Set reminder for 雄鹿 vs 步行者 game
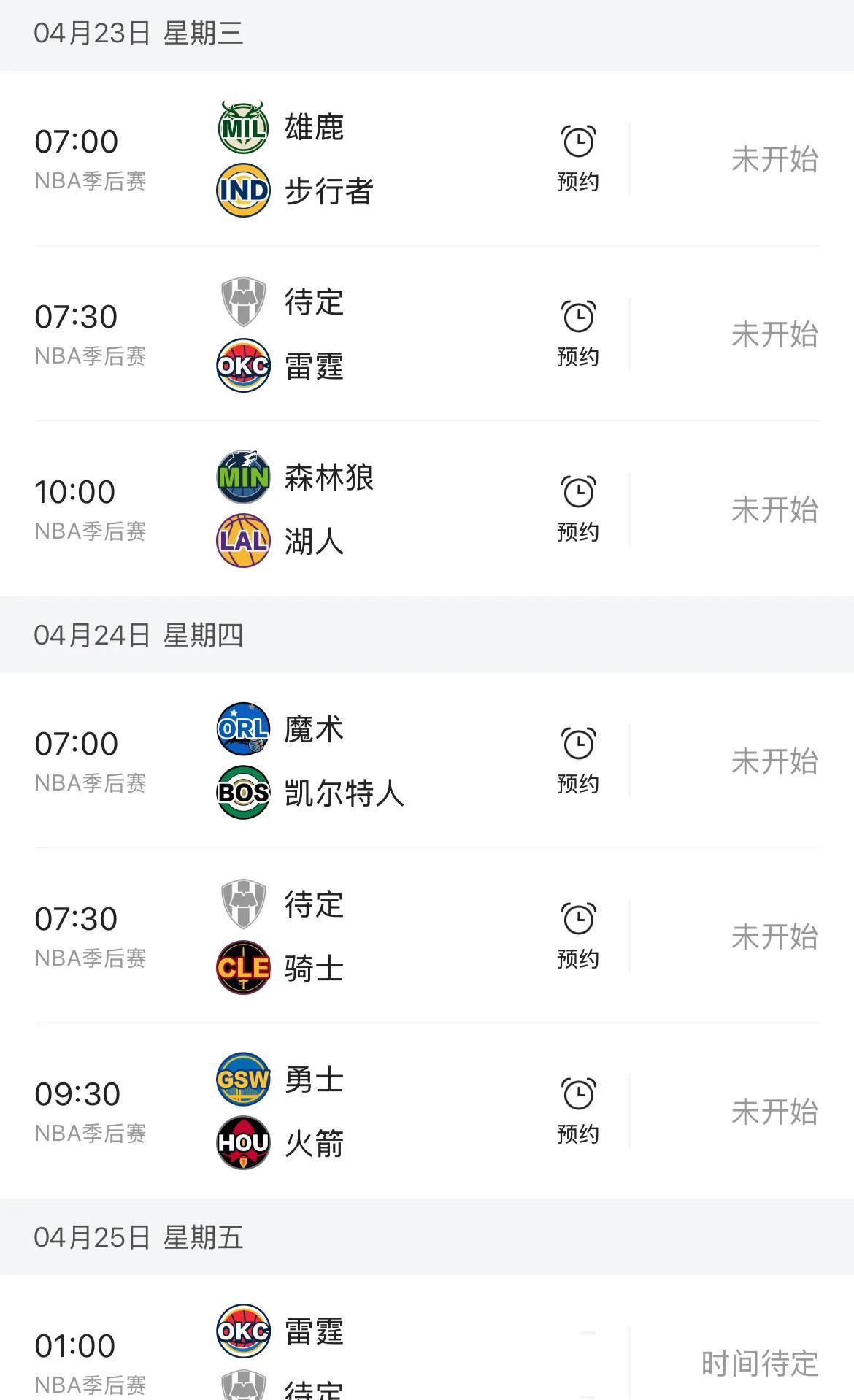The width and height of the screenshot is (854, 1400). click(x=578, y=158)
